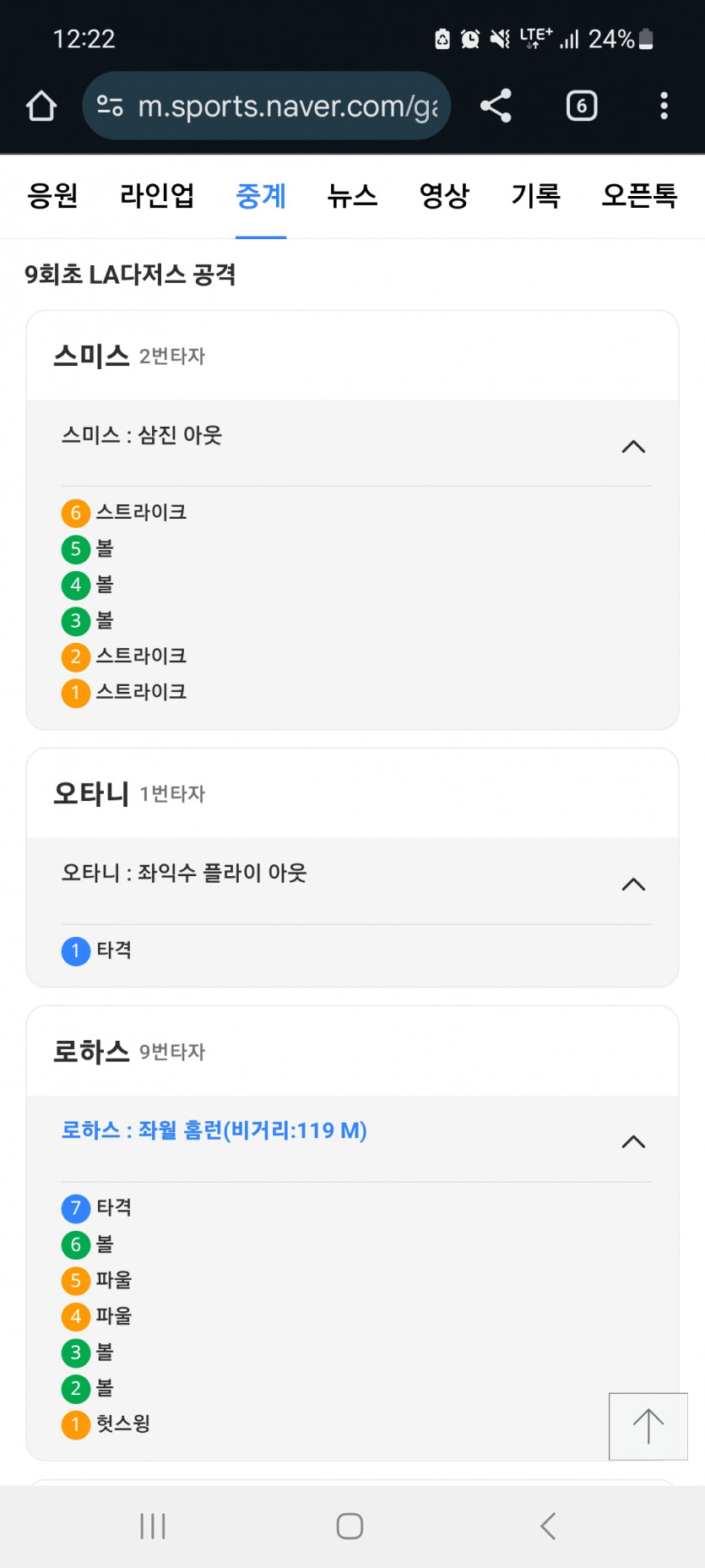
Task: Tap the 타격 badge in 오타니's at-bat
Action: pos(75,950)
